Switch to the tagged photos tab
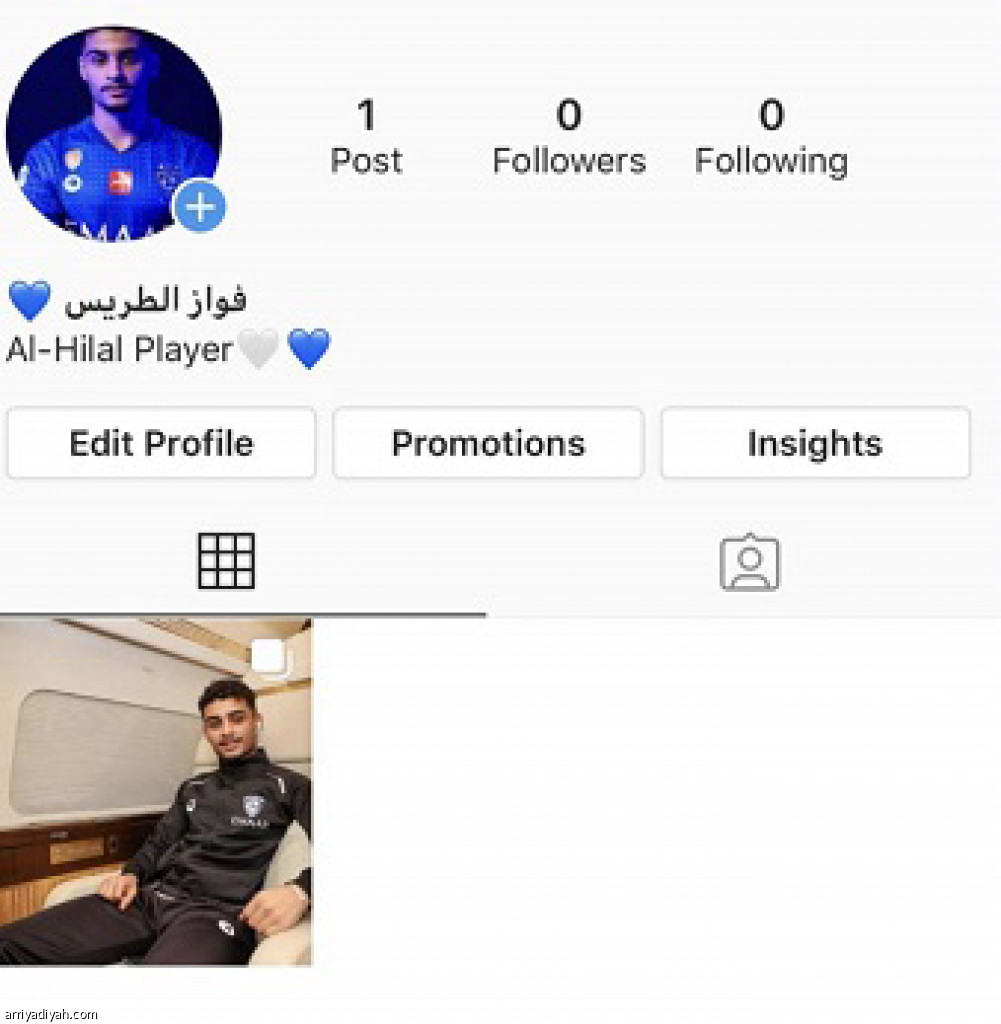The height and width of the screenshot is (1024, 1001). [x=749, y=564]
